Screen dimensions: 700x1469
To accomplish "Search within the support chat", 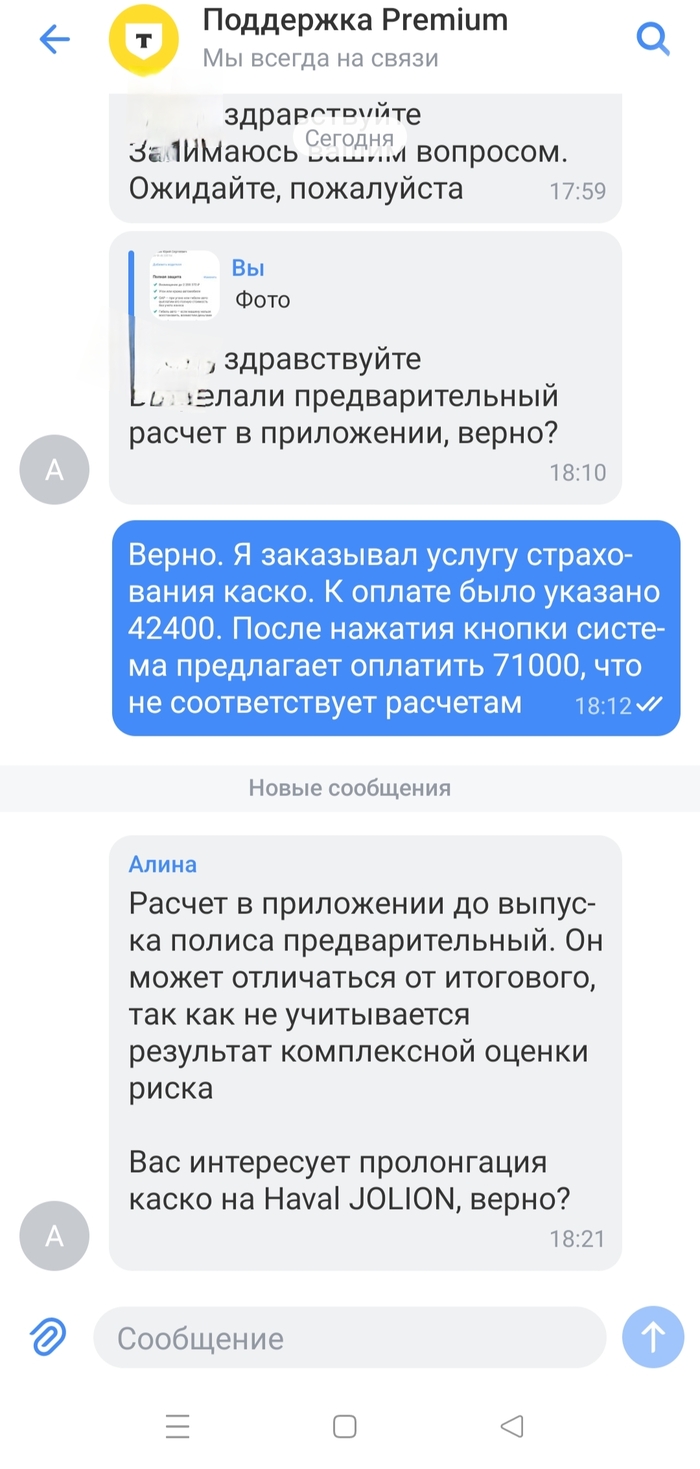I will click(x=652, y=39).
